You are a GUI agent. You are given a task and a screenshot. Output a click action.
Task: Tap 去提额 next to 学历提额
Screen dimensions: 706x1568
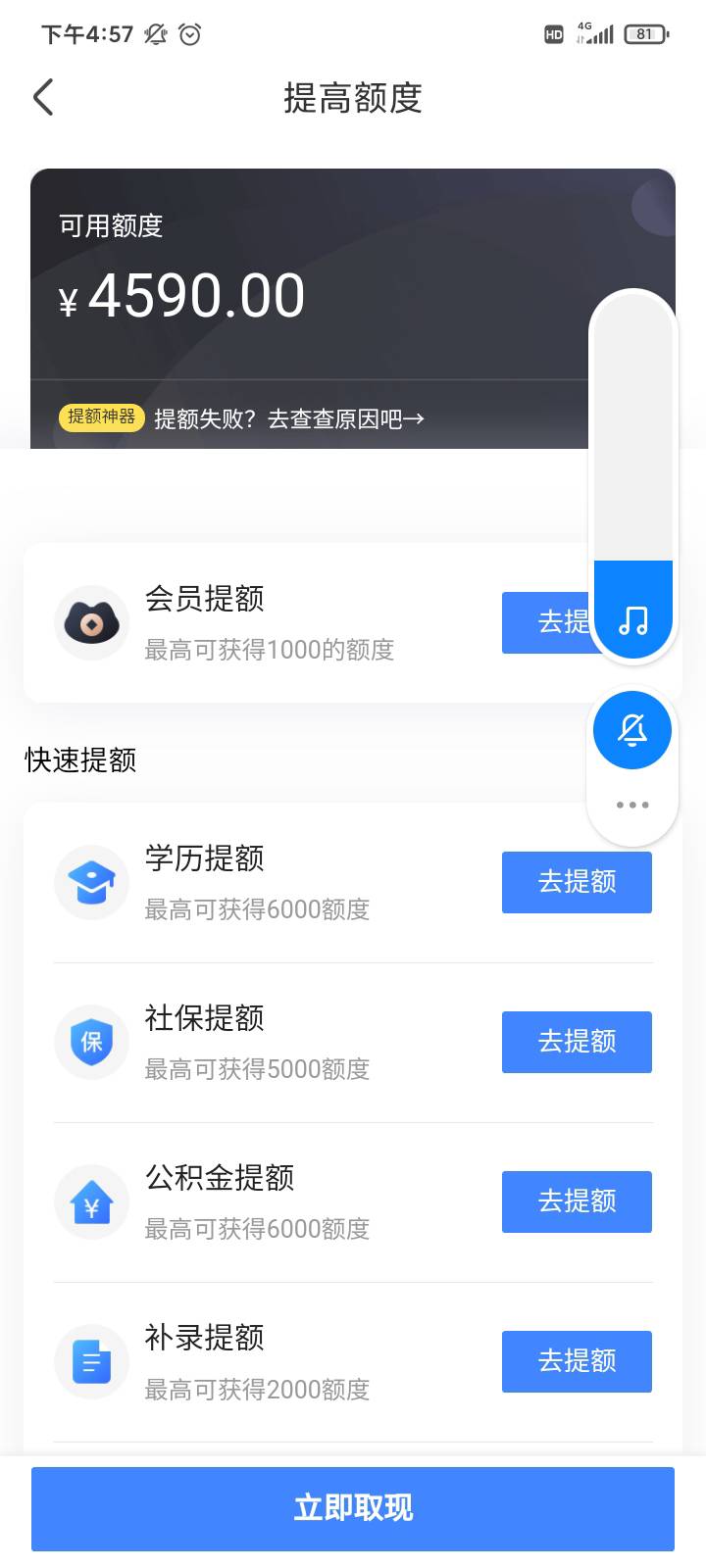pyautogui.click(x=577, y=882)
